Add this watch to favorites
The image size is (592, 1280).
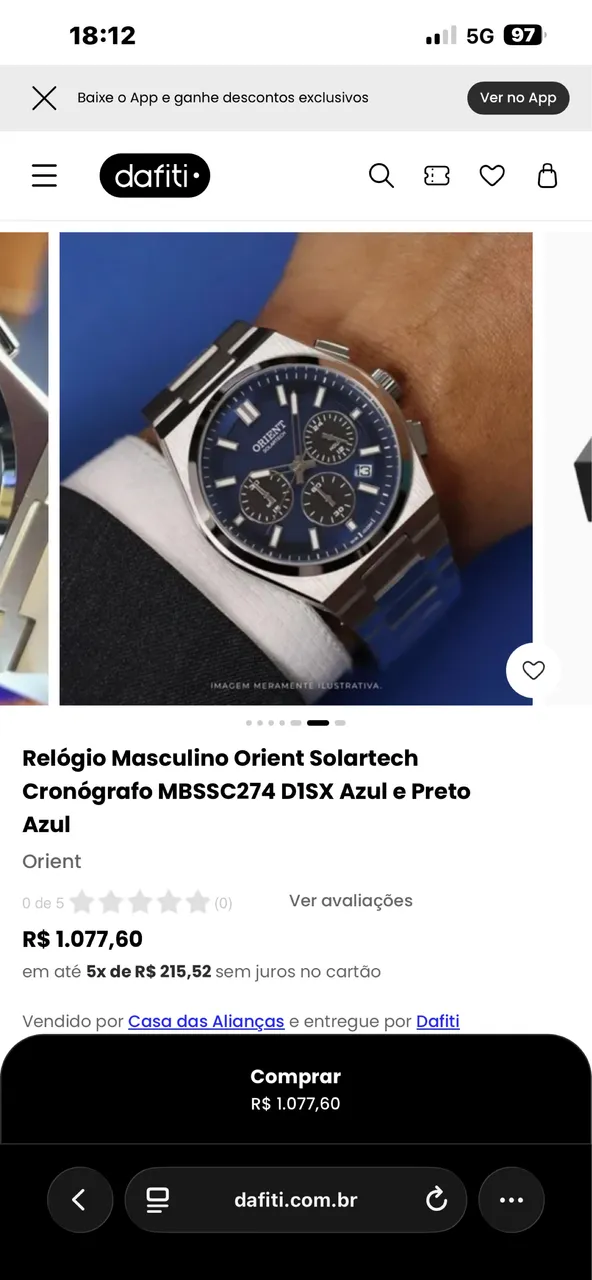click(x=534, y=670)
